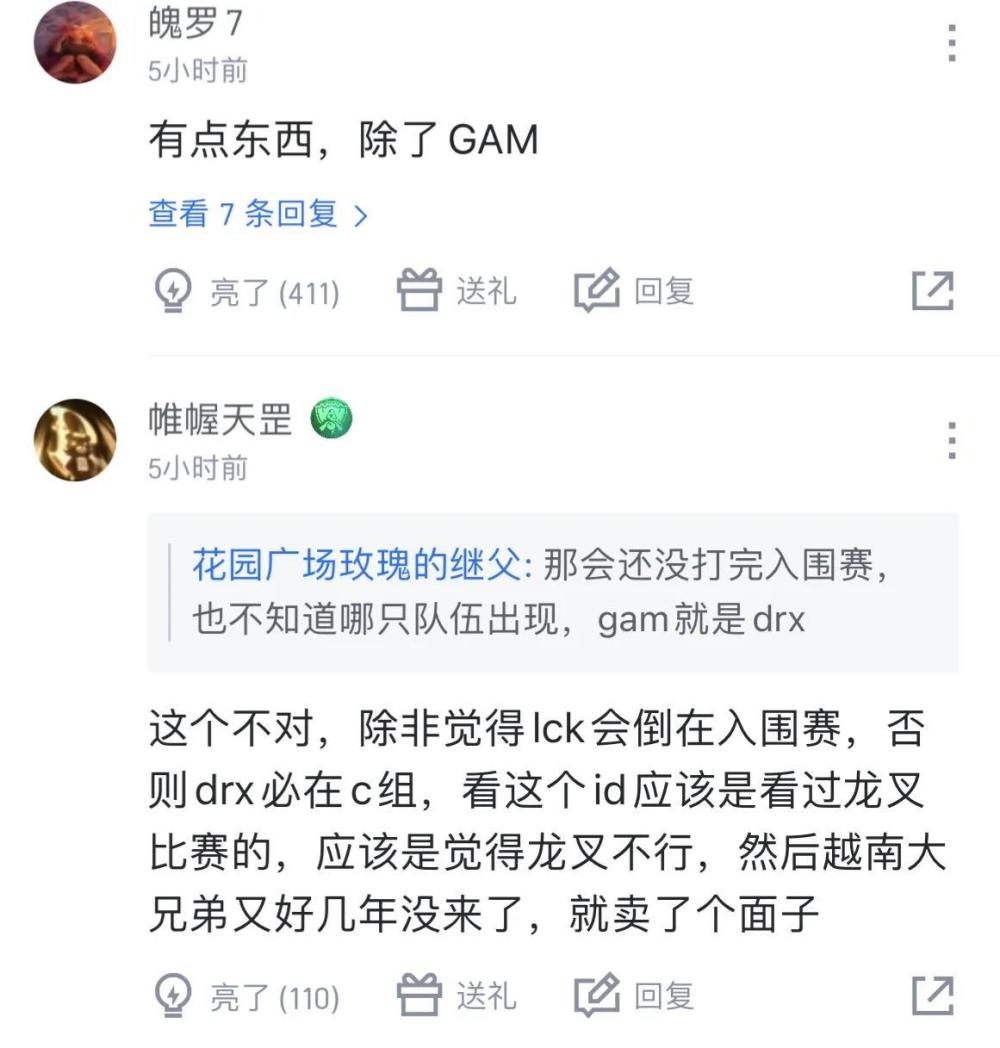Open overflow menu on 魄罗7's comment
The image size is (1000, 1048).
click(951, 43)
